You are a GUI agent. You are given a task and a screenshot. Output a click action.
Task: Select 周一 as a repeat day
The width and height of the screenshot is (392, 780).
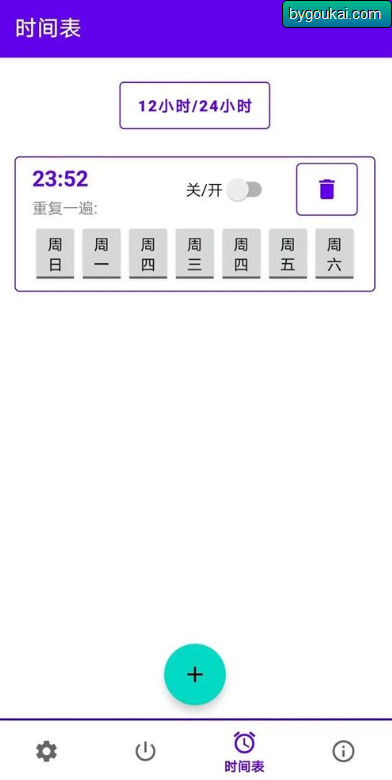tap(101, 254)
